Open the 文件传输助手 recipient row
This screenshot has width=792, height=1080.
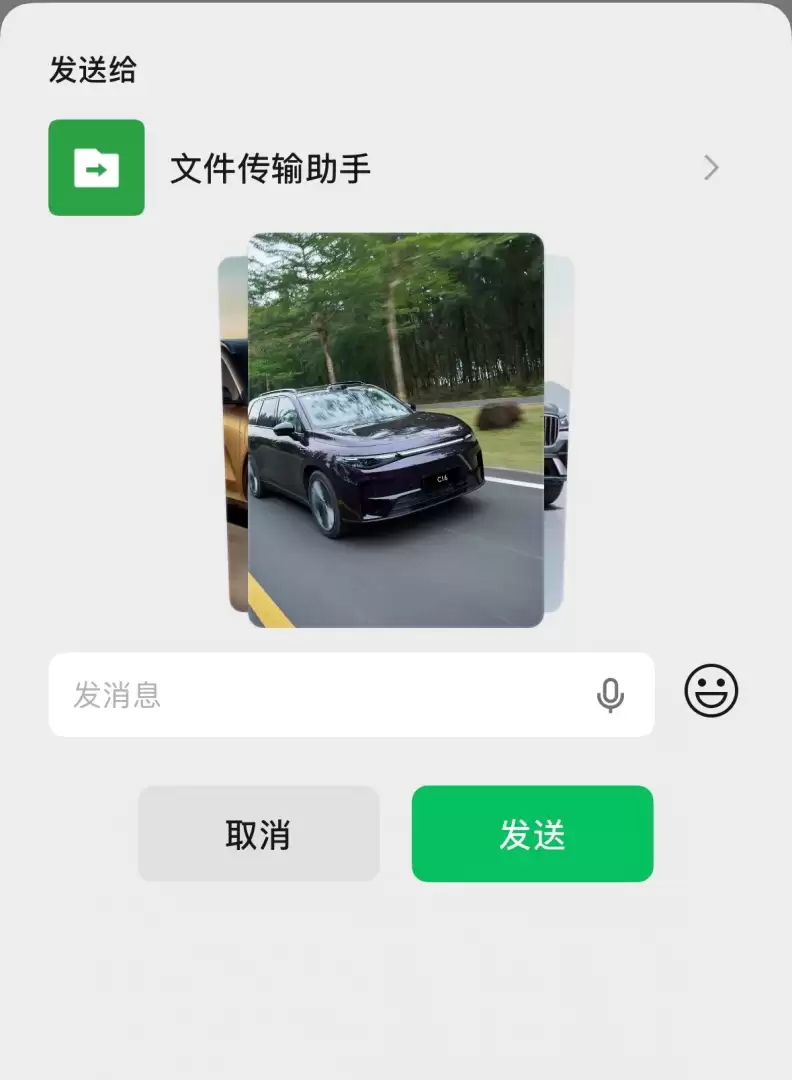(386, 167)
